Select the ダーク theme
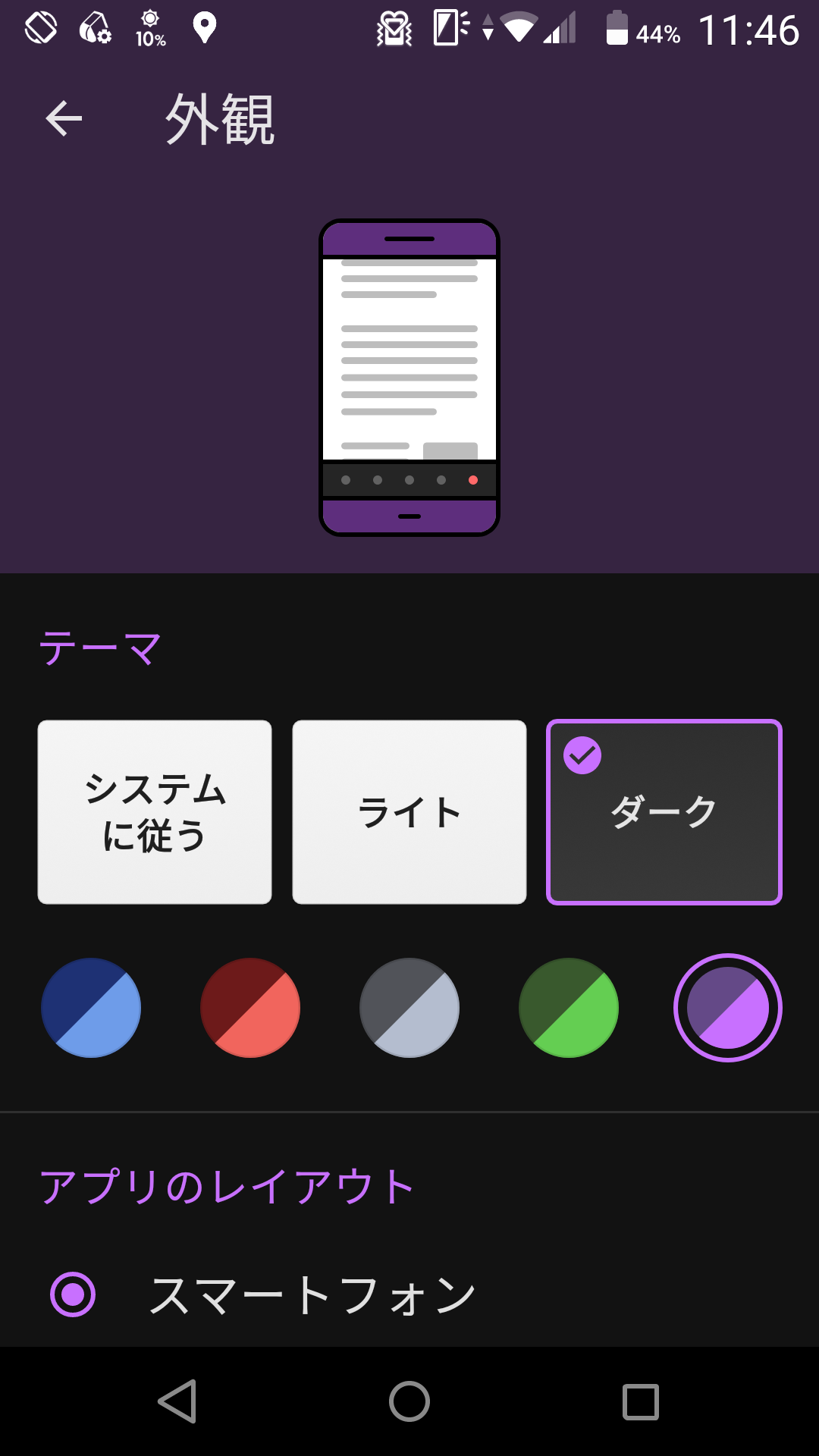The width and height of the screenshot is (819, 1456). pyautogui.click(x=664, y=812)
